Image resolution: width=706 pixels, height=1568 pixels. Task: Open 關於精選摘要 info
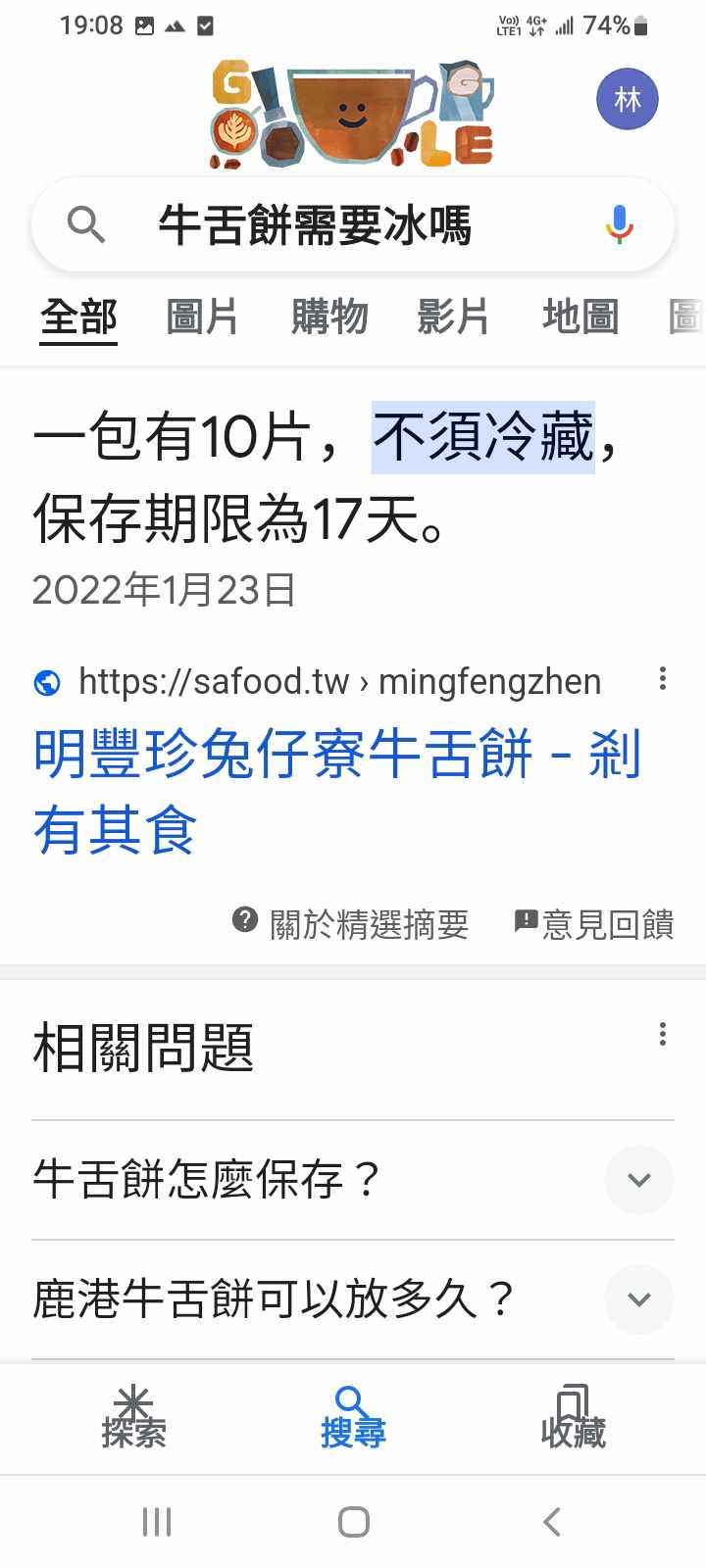(x=351, y=923)
